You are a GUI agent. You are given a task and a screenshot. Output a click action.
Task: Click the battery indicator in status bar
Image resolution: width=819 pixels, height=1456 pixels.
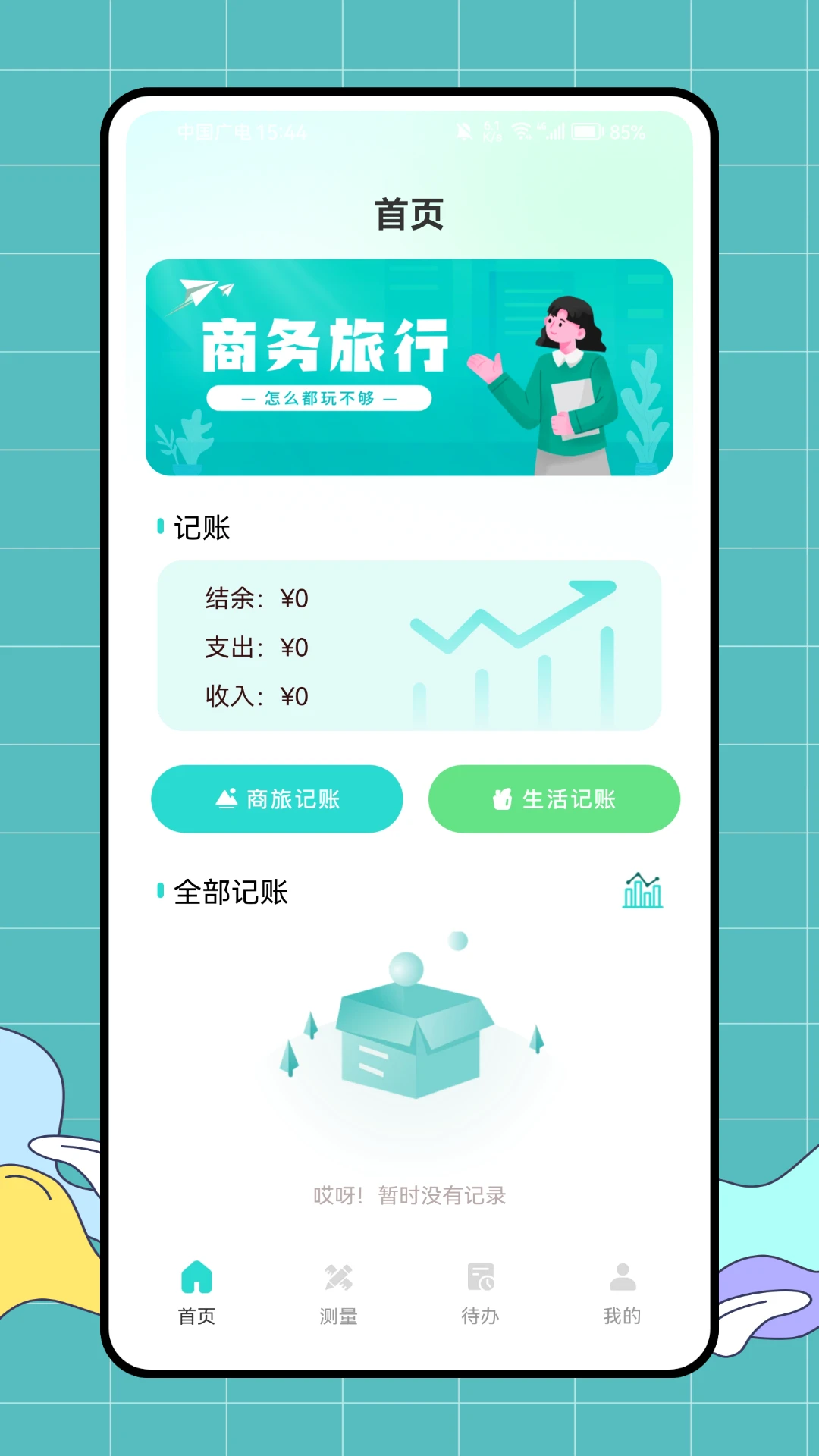tap(585, 130)
